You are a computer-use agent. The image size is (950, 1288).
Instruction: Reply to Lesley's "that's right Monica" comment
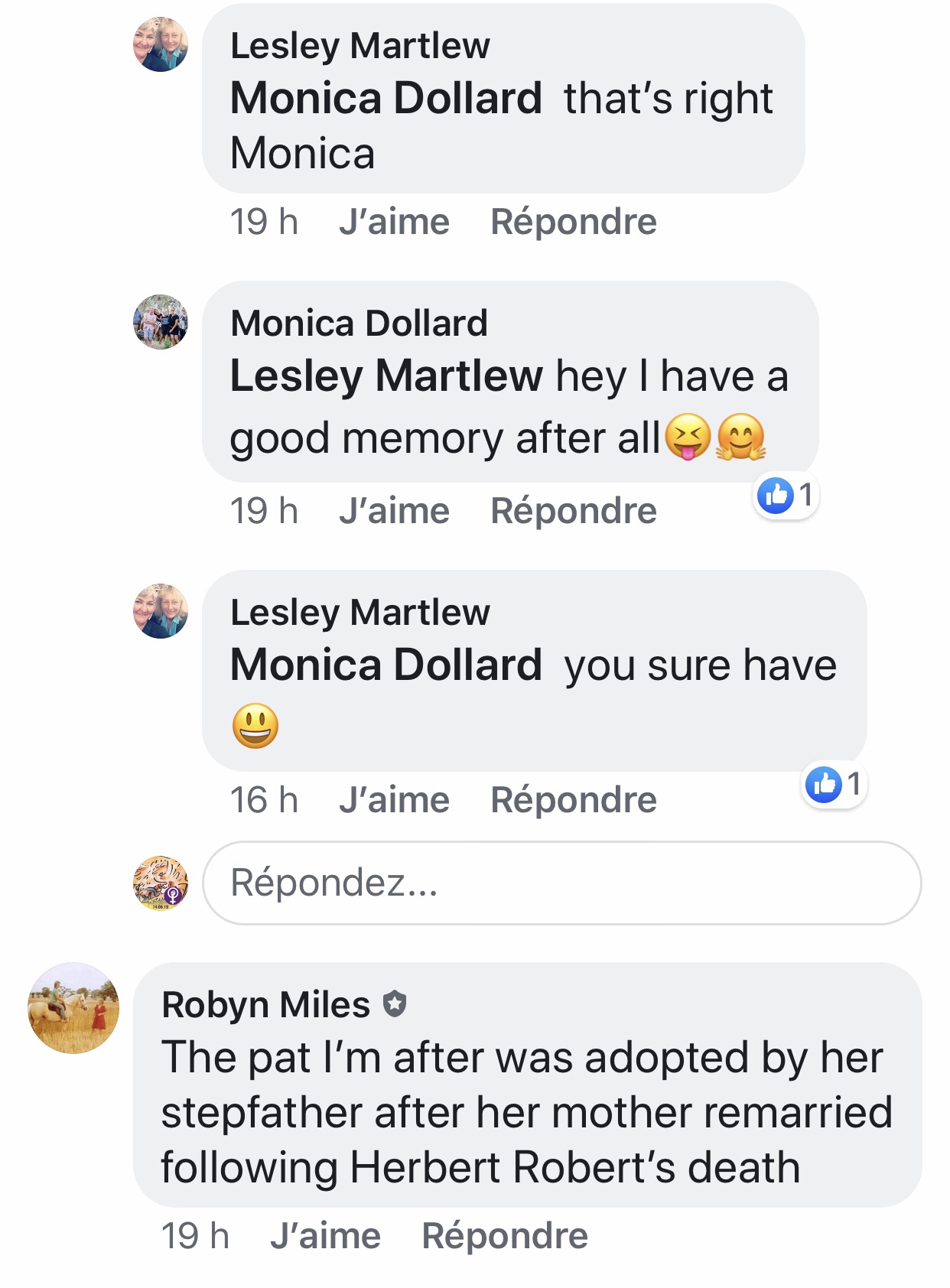(573, 223)
